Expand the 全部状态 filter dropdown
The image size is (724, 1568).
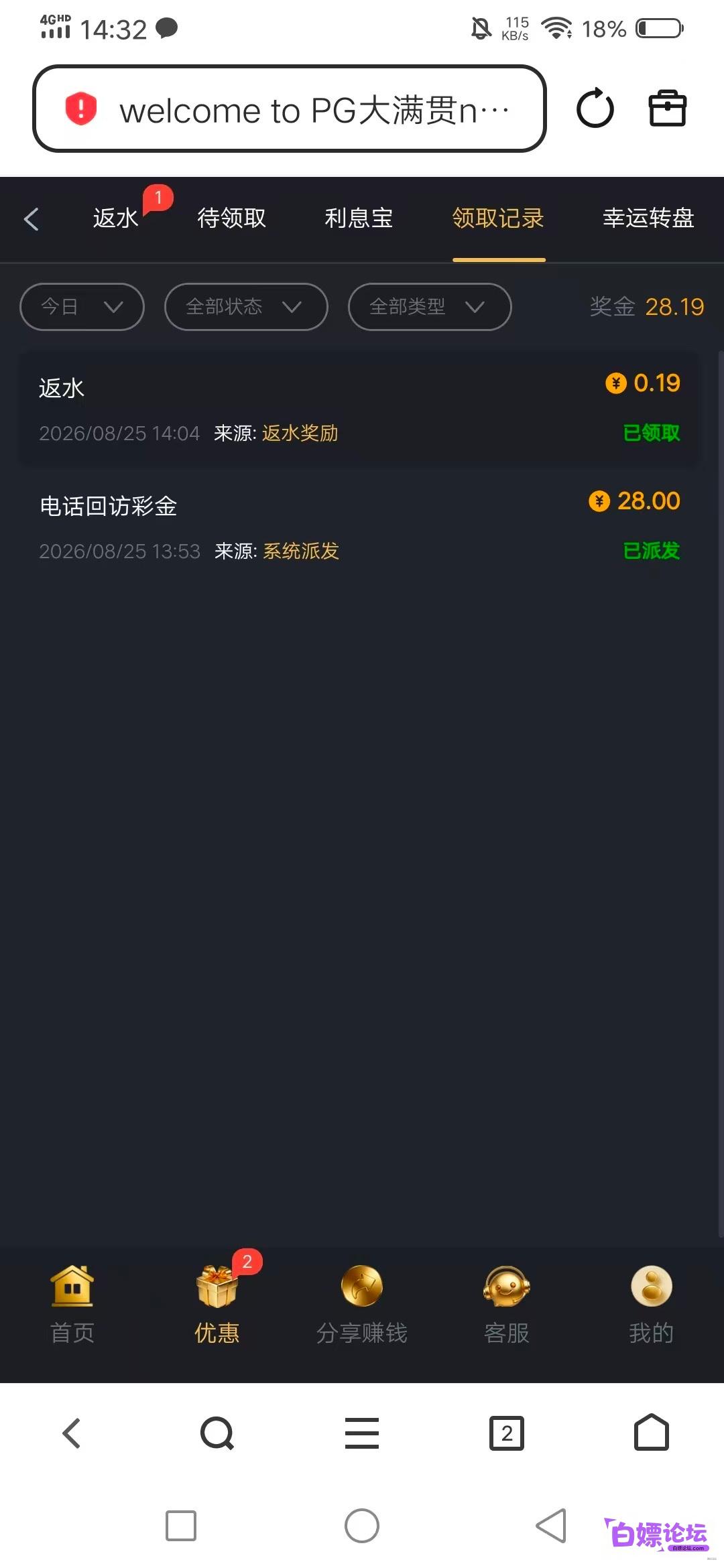246,307
